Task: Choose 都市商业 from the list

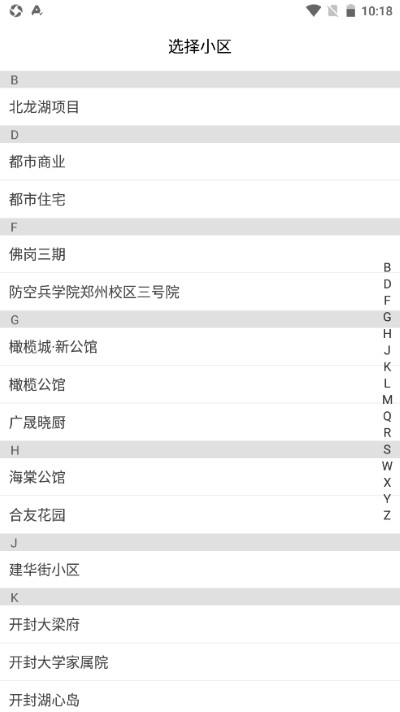Action: (x=200, y=162)
